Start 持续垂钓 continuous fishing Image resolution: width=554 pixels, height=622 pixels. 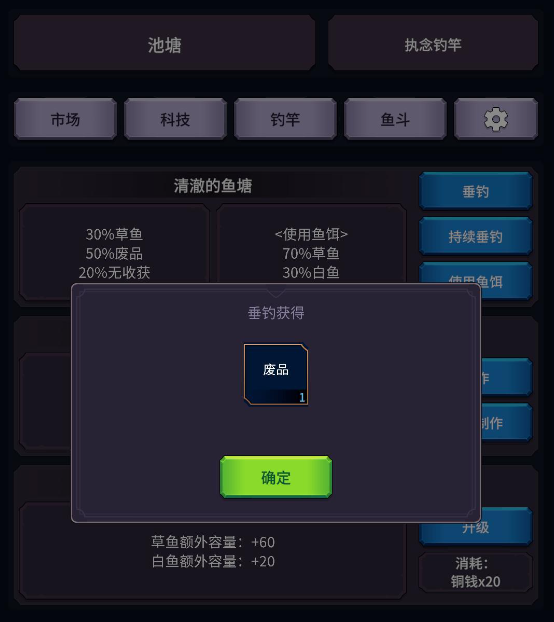[x=475, y=236]
